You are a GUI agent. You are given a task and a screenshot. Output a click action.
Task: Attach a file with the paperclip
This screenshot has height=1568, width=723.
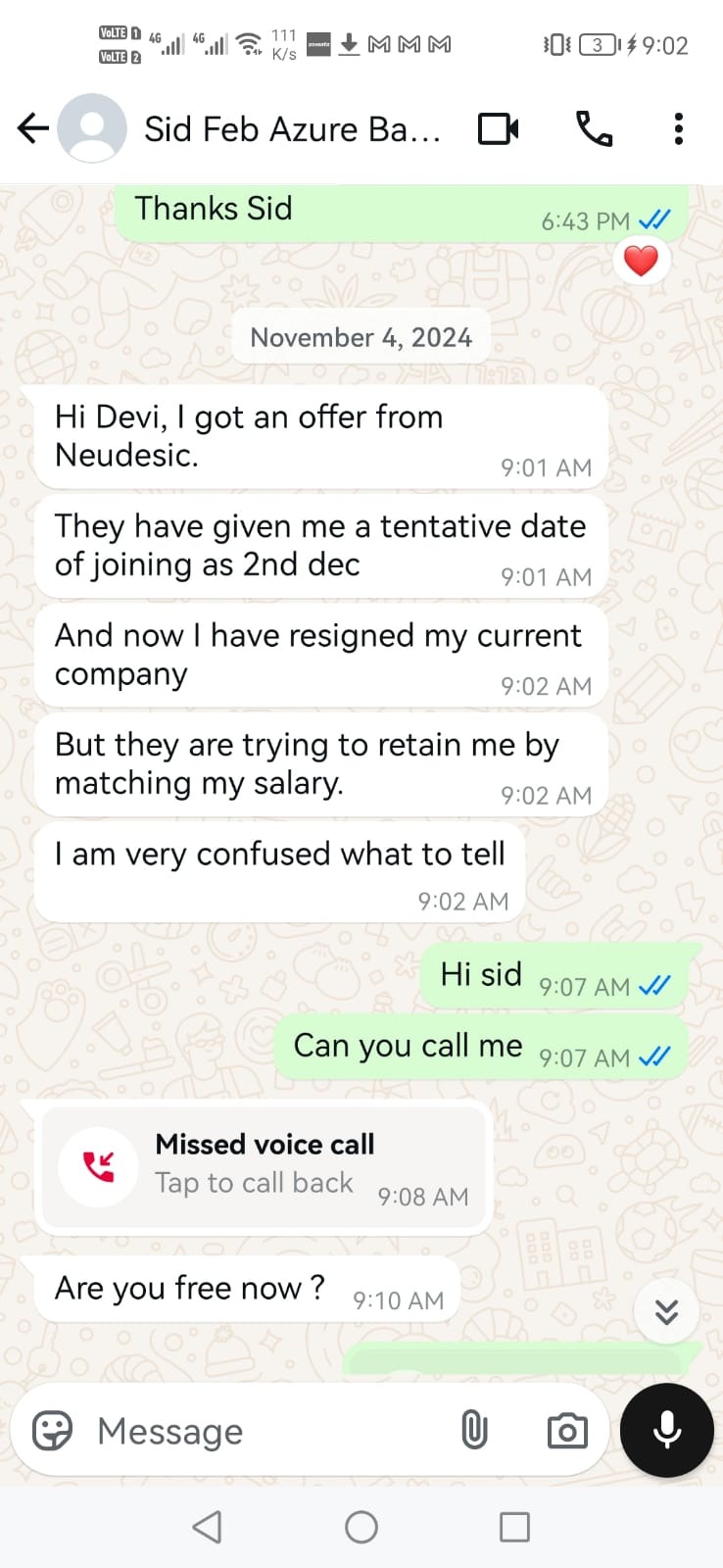pyautogui.click(x=474, y=1431)
